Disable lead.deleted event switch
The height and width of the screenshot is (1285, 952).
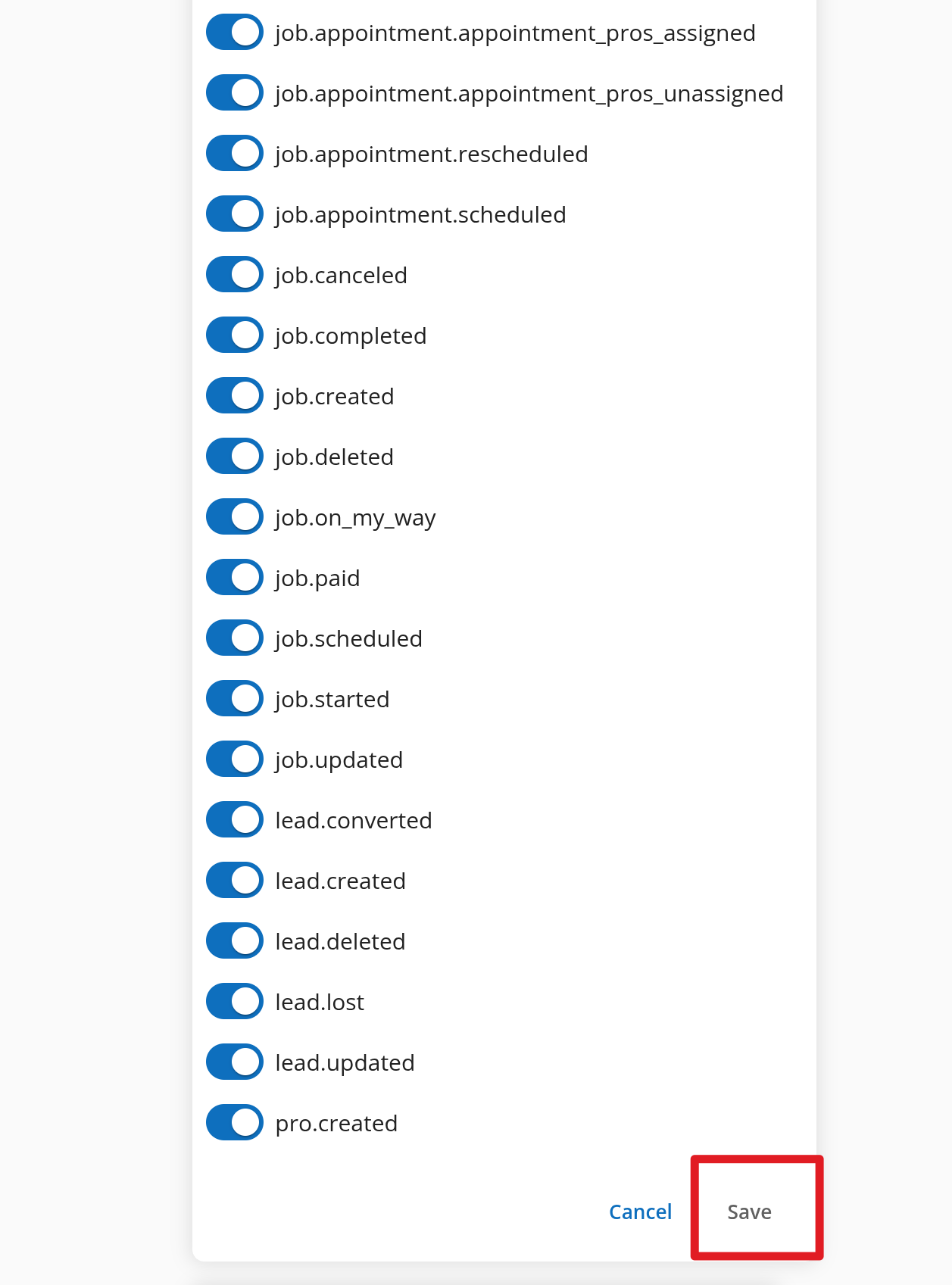coord(235,941)
